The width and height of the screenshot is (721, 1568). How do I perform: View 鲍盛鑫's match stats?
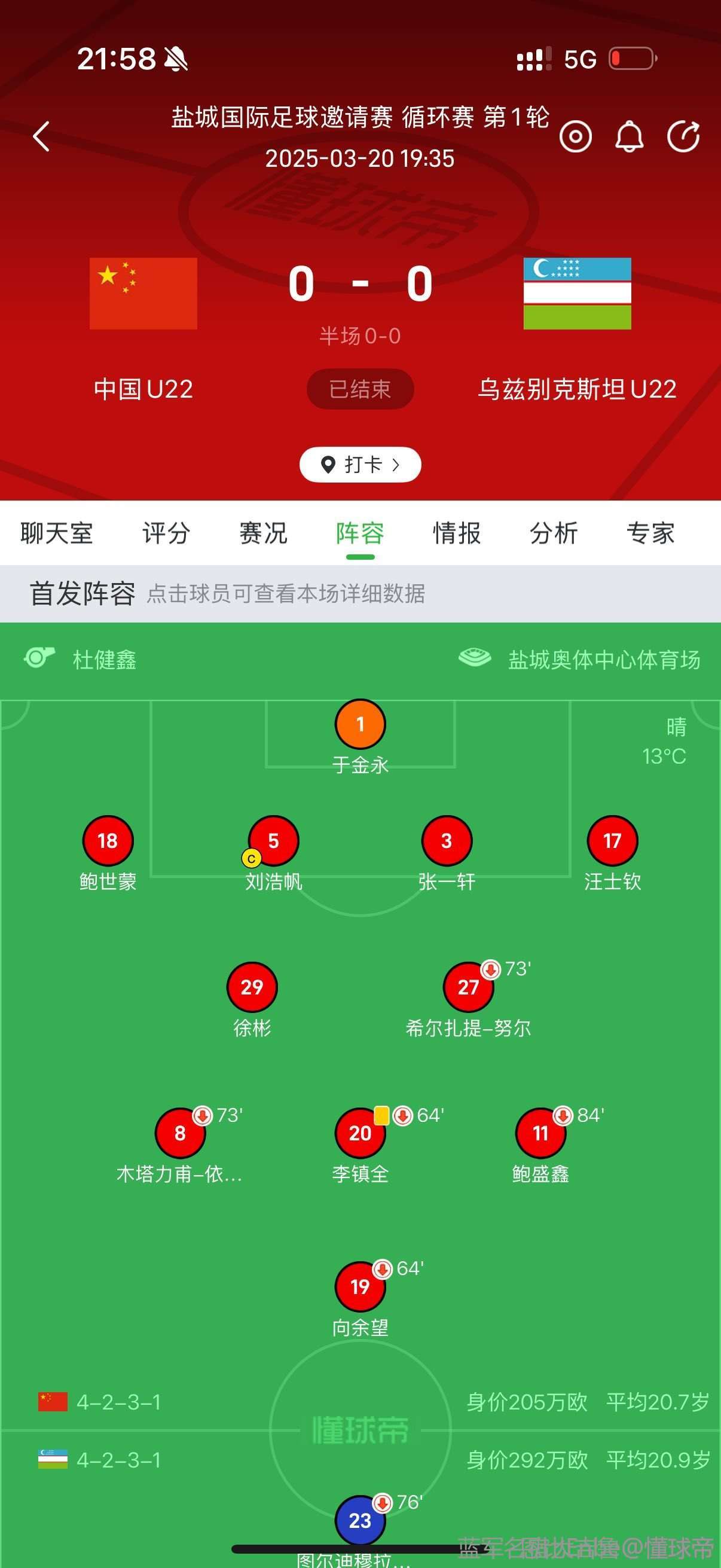coord(540,1133)
